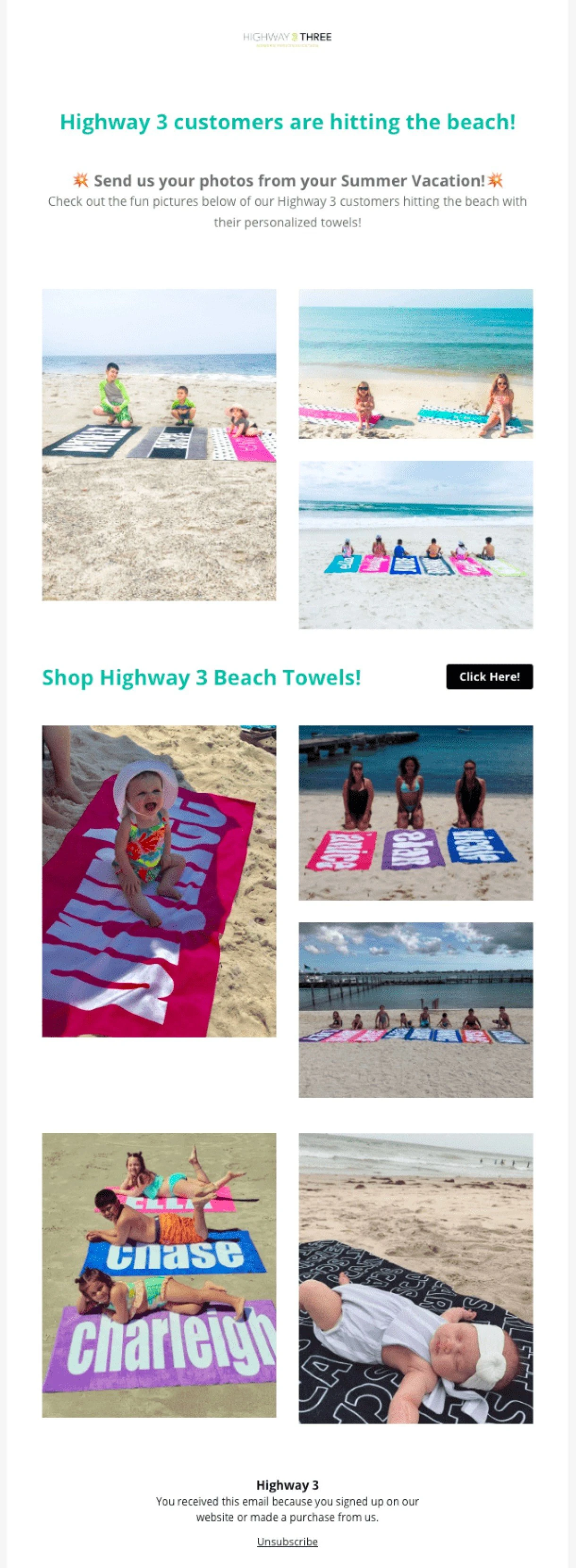Open the photo of the baby on the pink towel
Image resolution: width=576 pixels, height=1568 pixels.
(159, 881)
